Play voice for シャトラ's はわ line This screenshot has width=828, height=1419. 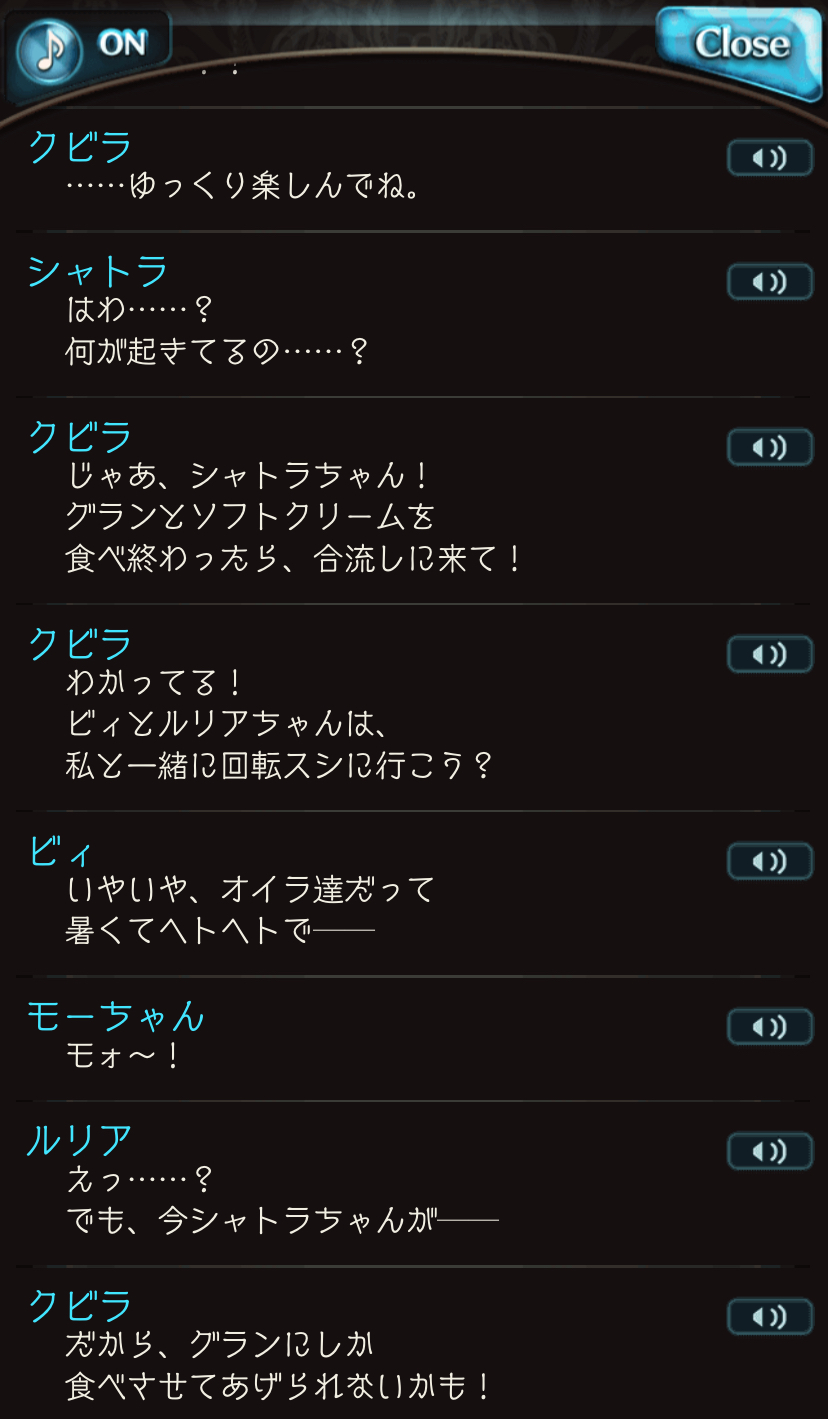click(769, 282)
